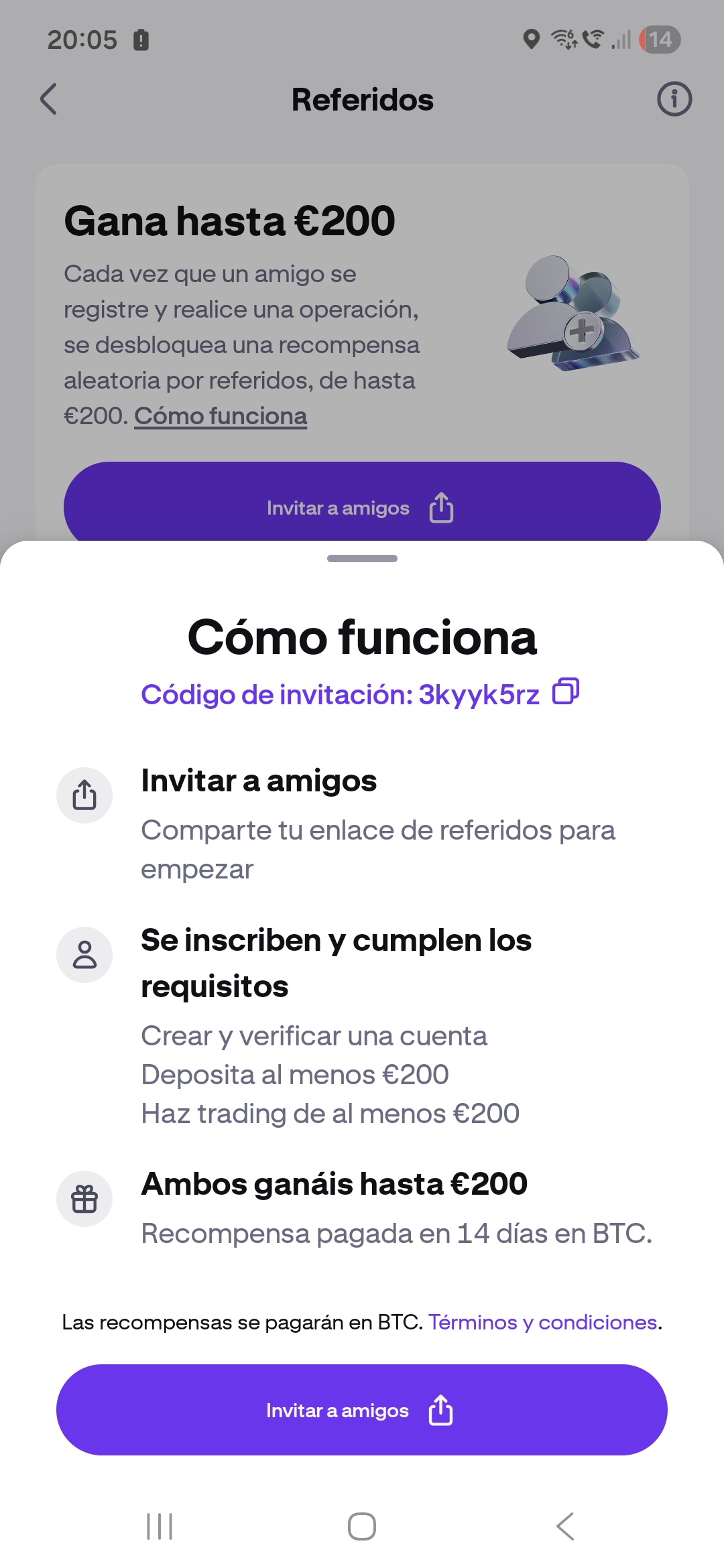The width and height of the screenshot is (724, 1568).
Task: Go back from the Referidos screen
Action: point(48,100)
